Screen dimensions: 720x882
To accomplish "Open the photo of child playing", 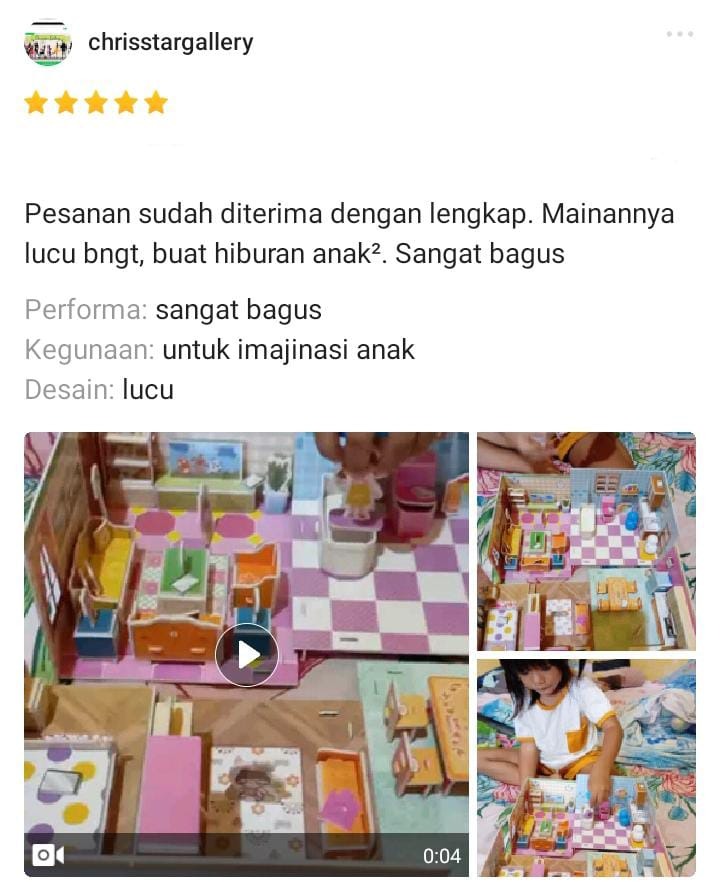I will (x=586, y=767).
